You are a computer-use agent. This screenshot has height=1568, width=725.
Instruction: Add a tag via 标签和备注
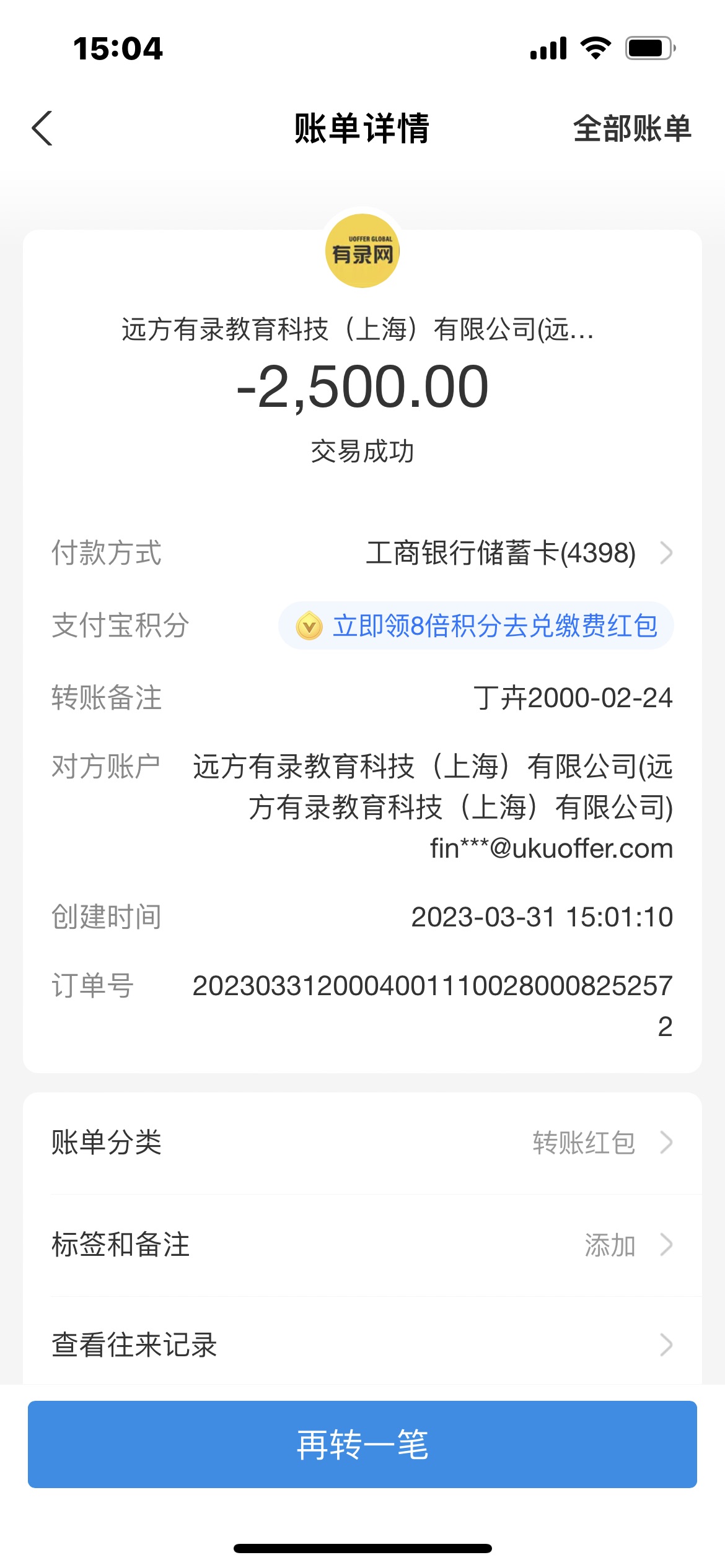click(362, 1245)
